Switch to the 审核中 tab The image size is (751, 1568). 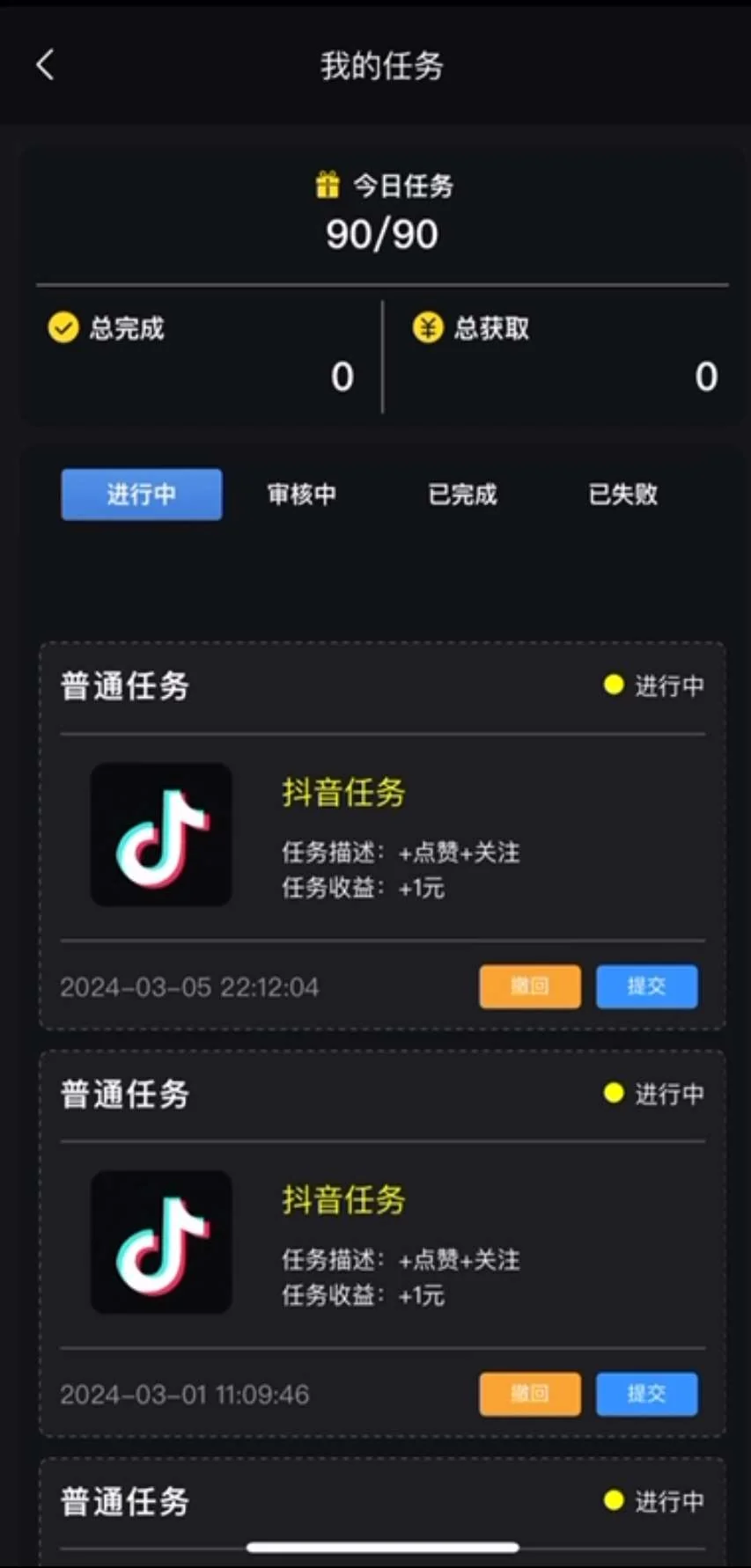click(x=301, y=495)
